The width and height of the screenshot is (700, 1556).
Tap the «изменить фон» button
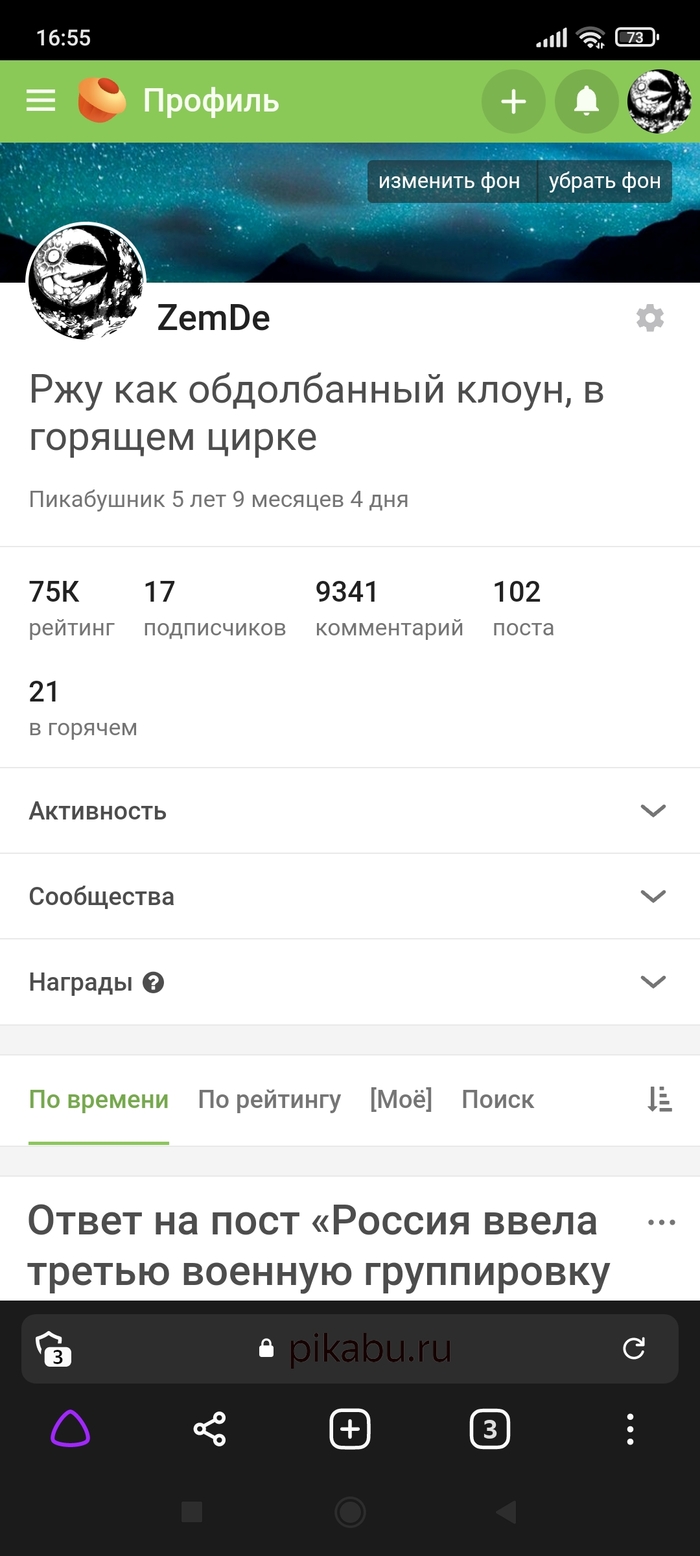[x=449, y=181]
